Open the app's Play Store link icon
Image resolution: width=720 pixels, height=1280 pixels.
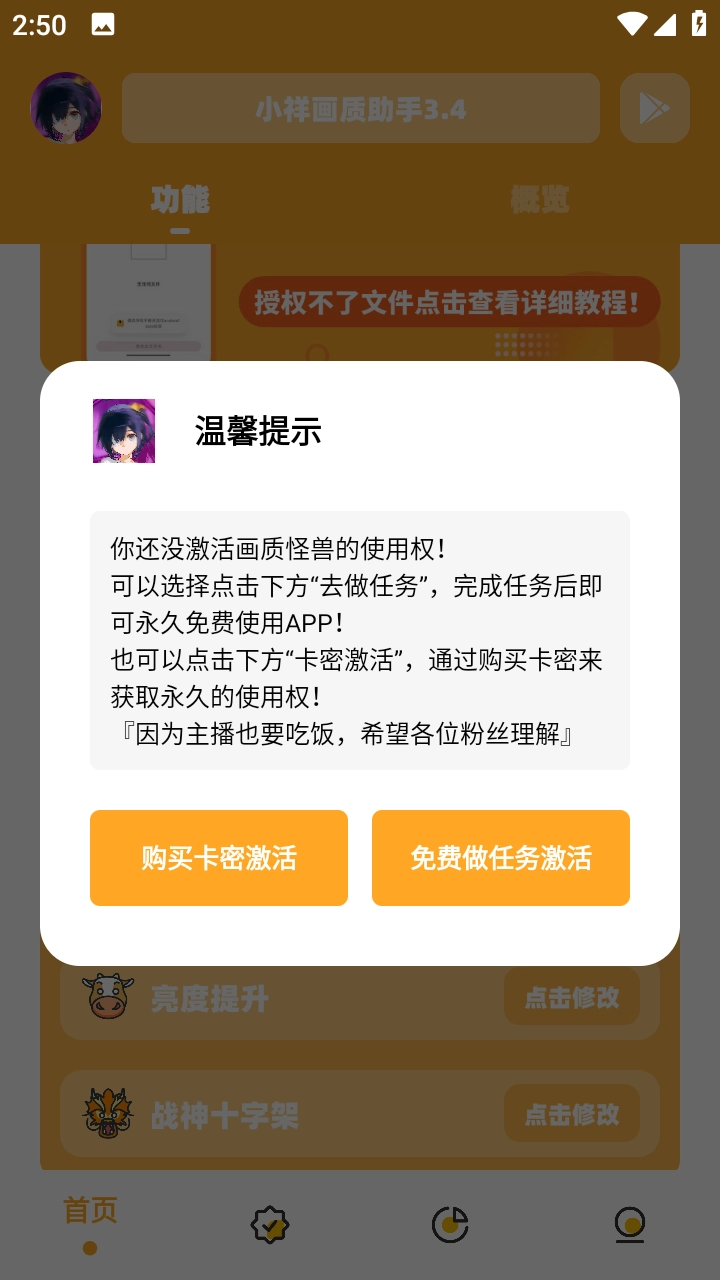[x=655, y=107]
